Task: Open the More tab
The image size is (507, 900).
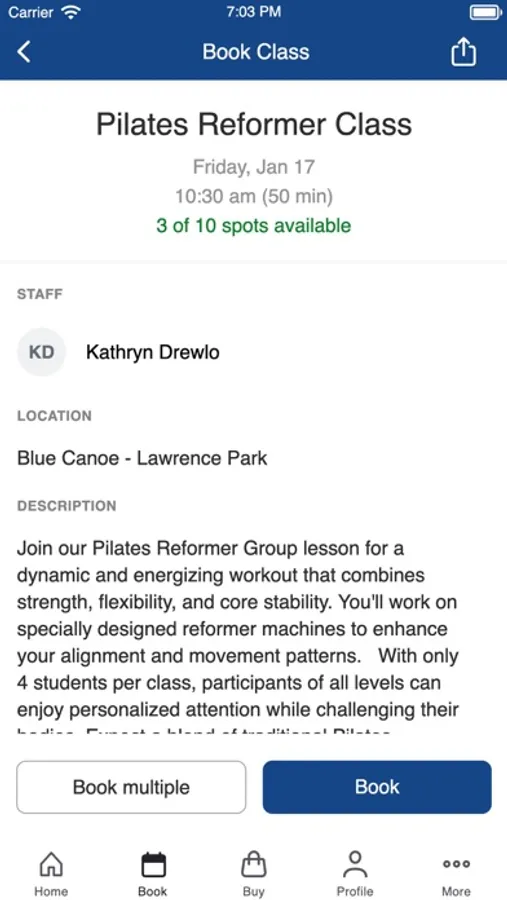Action: pyautogui.click(x=456, y=874)
